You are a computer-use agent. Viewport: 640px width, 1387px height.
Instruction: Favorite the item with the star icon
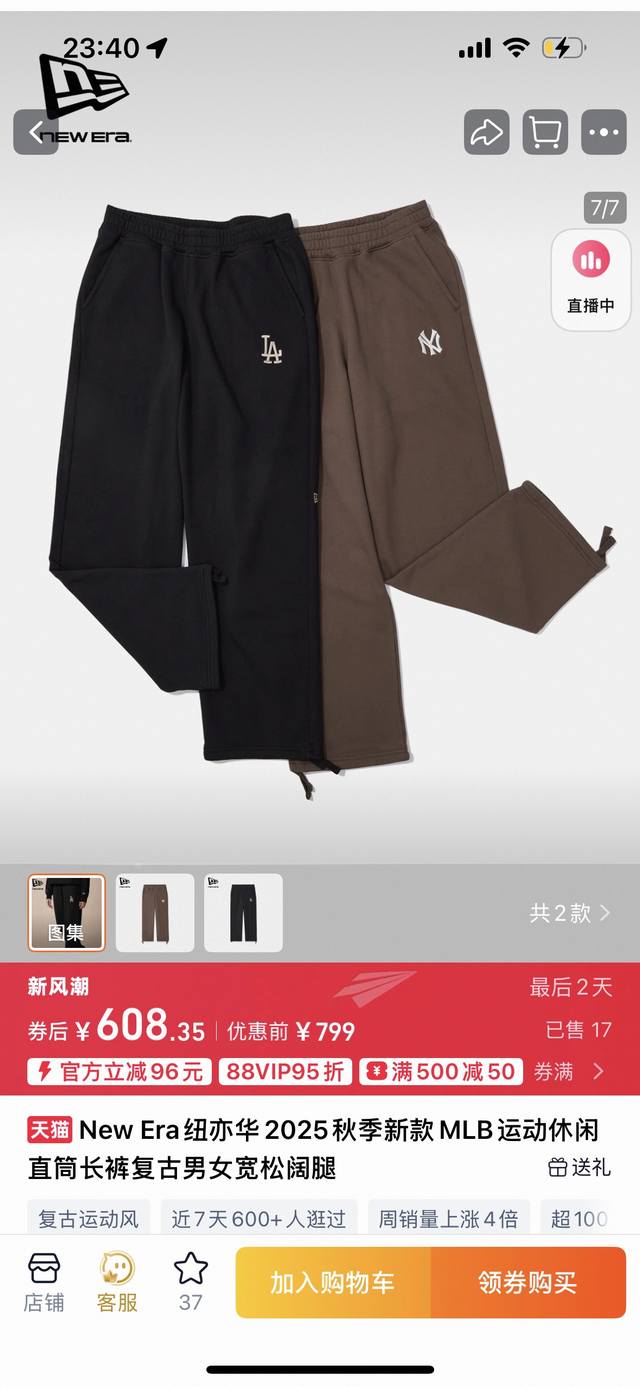click(190, 1282)
